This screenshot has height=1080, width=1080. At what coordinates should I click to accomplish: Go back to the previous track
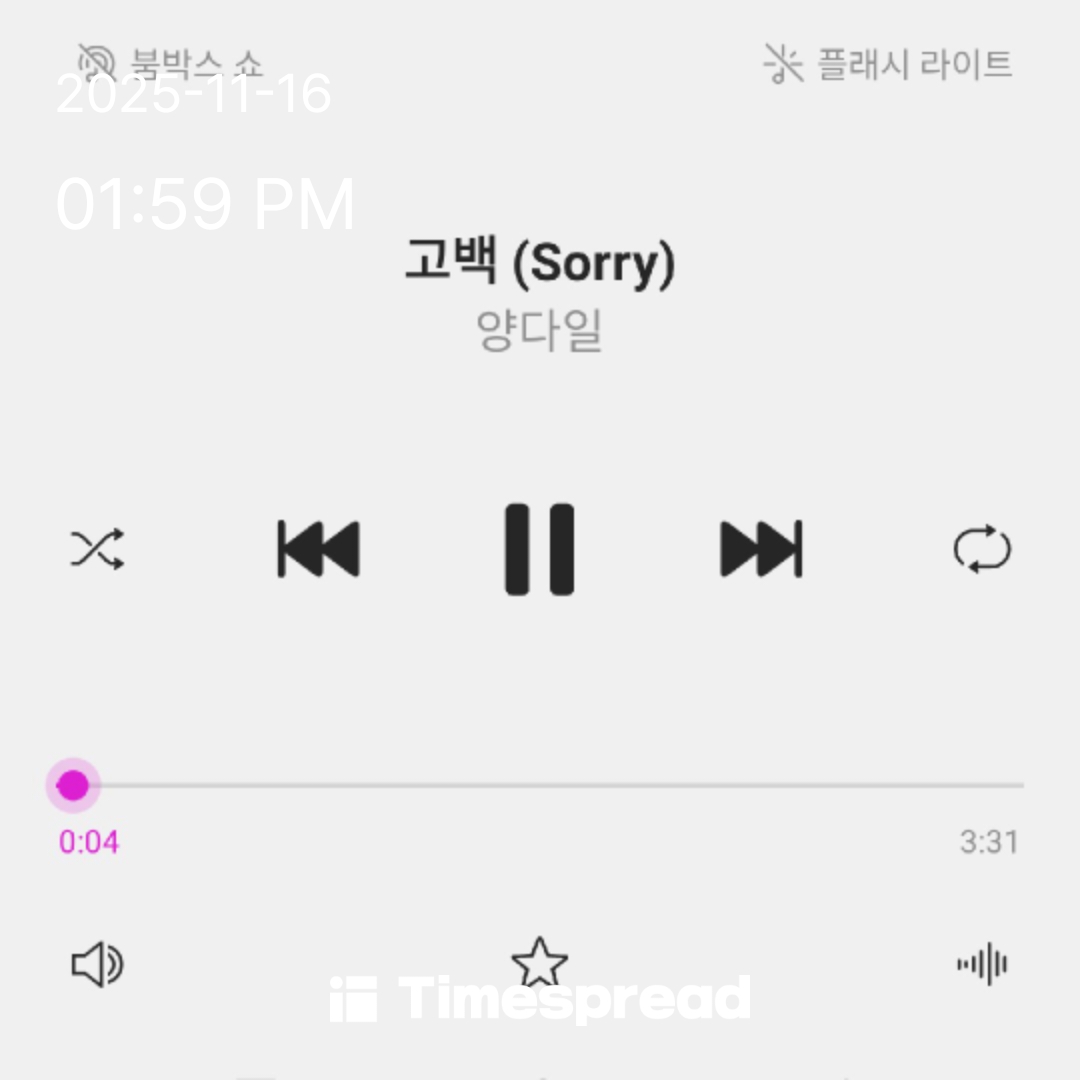318,549
